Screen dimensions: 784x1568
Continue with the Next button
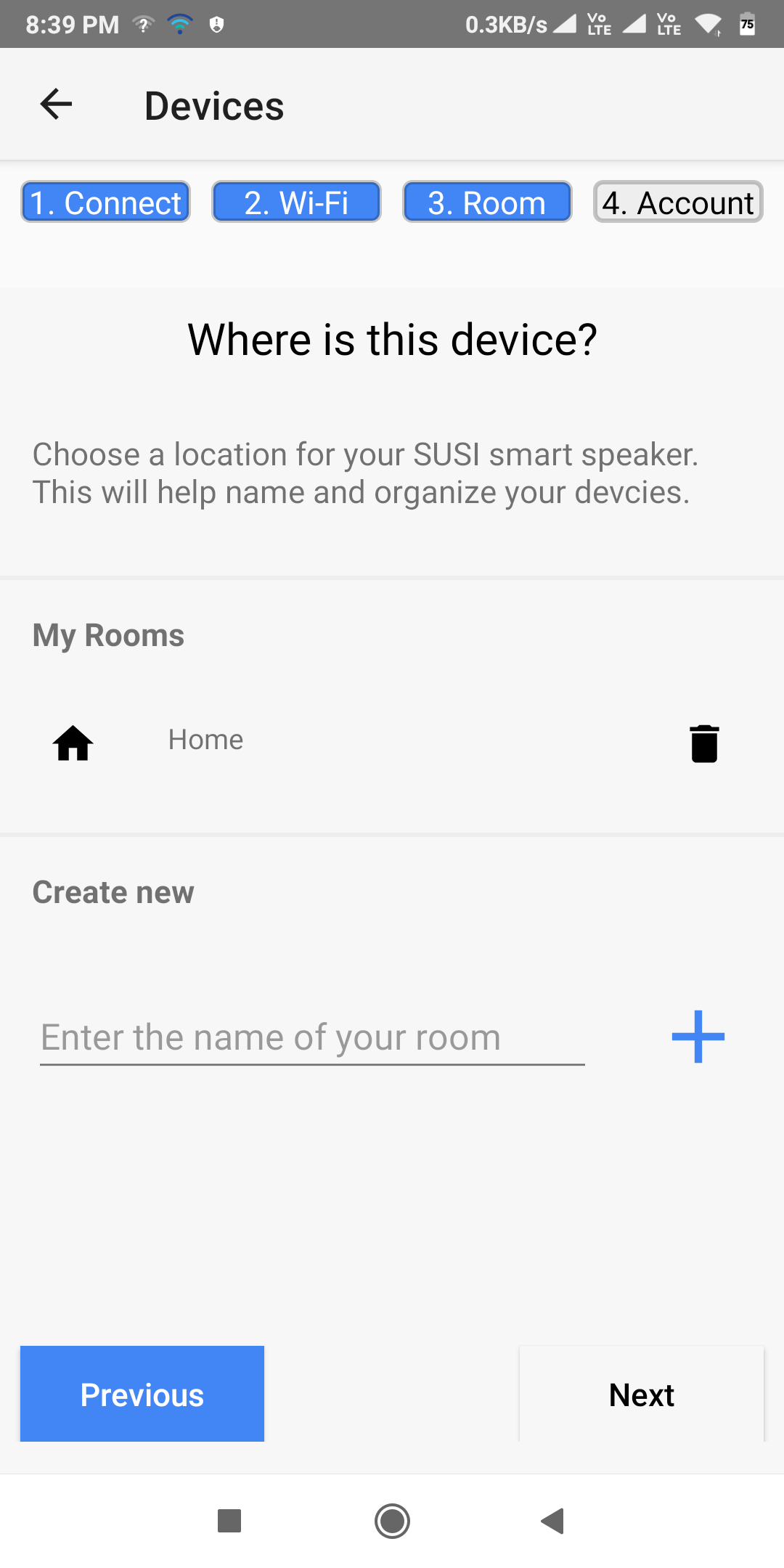click(642, 1394)
